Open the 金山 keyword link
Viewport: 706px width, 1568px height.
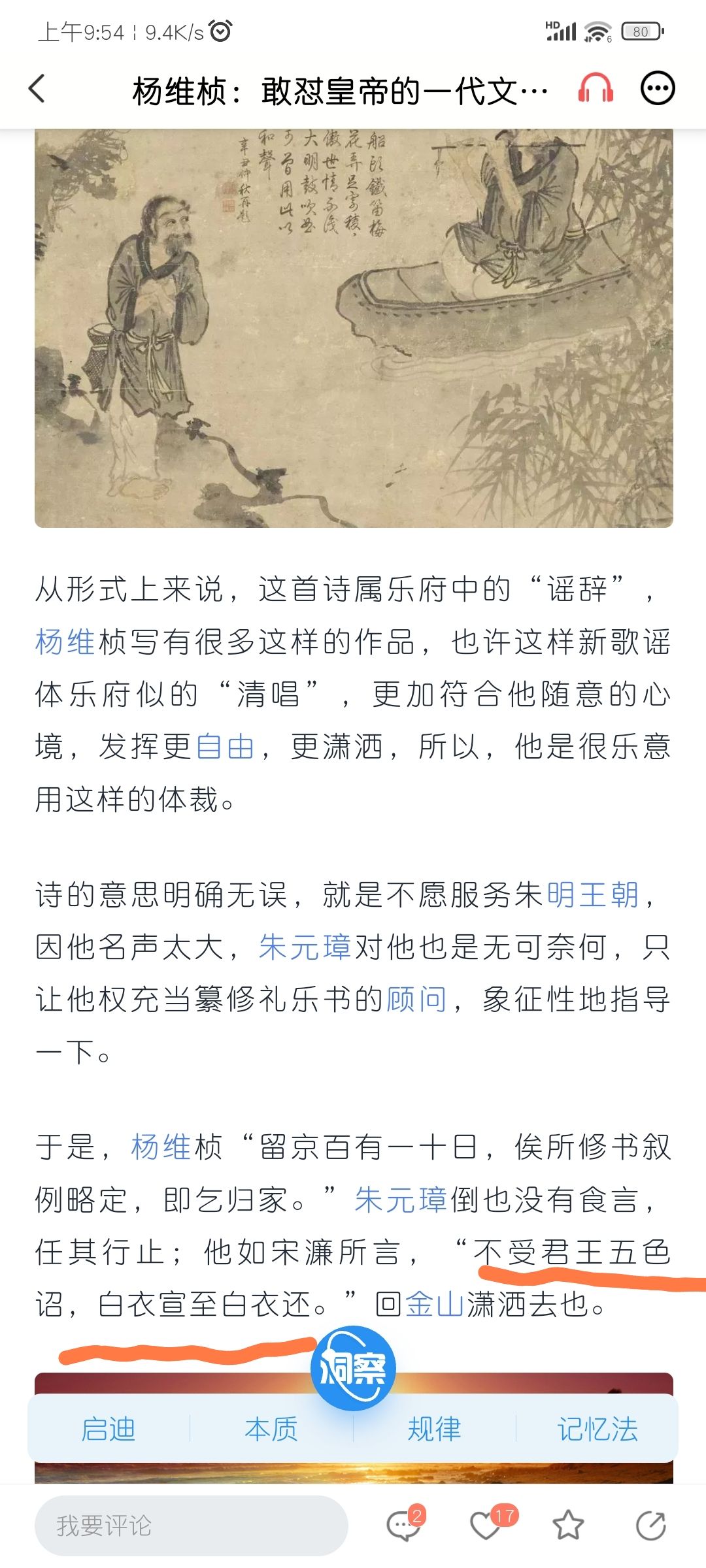point(435,1305)
